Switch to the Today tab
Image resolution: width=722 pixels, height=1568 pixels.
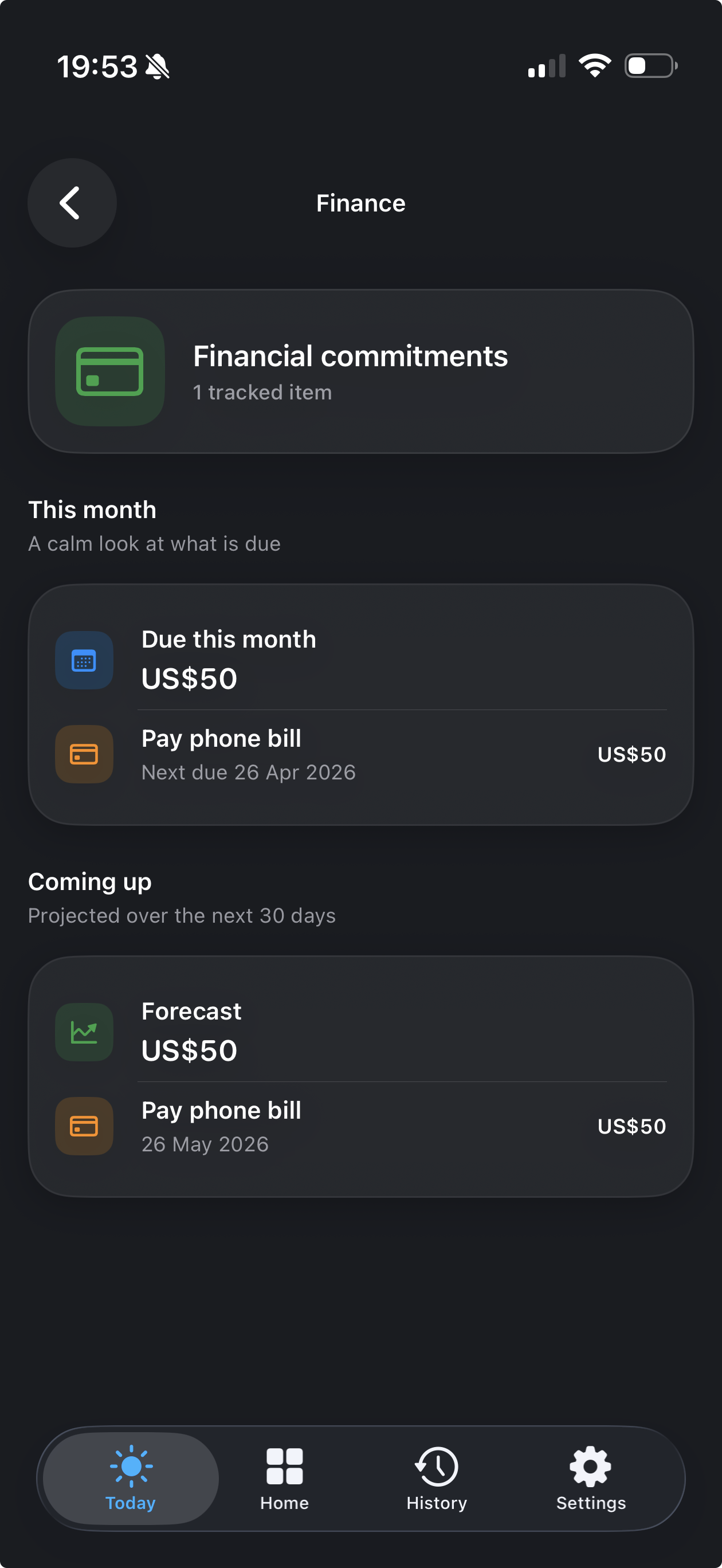tap(130, 1478)
